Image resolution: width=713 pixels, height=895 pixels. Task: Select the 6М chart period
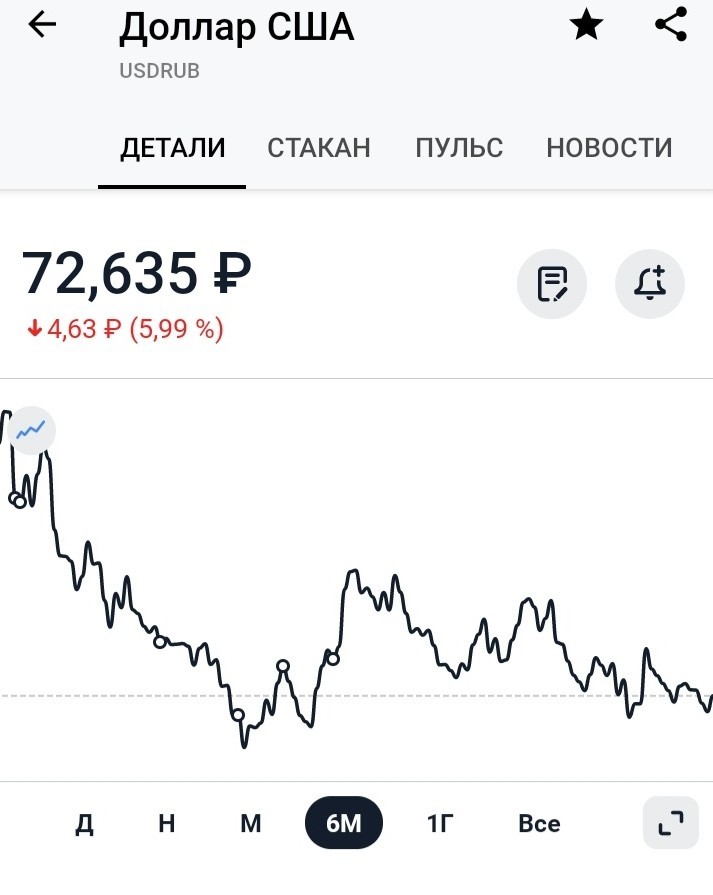[344, 823]
